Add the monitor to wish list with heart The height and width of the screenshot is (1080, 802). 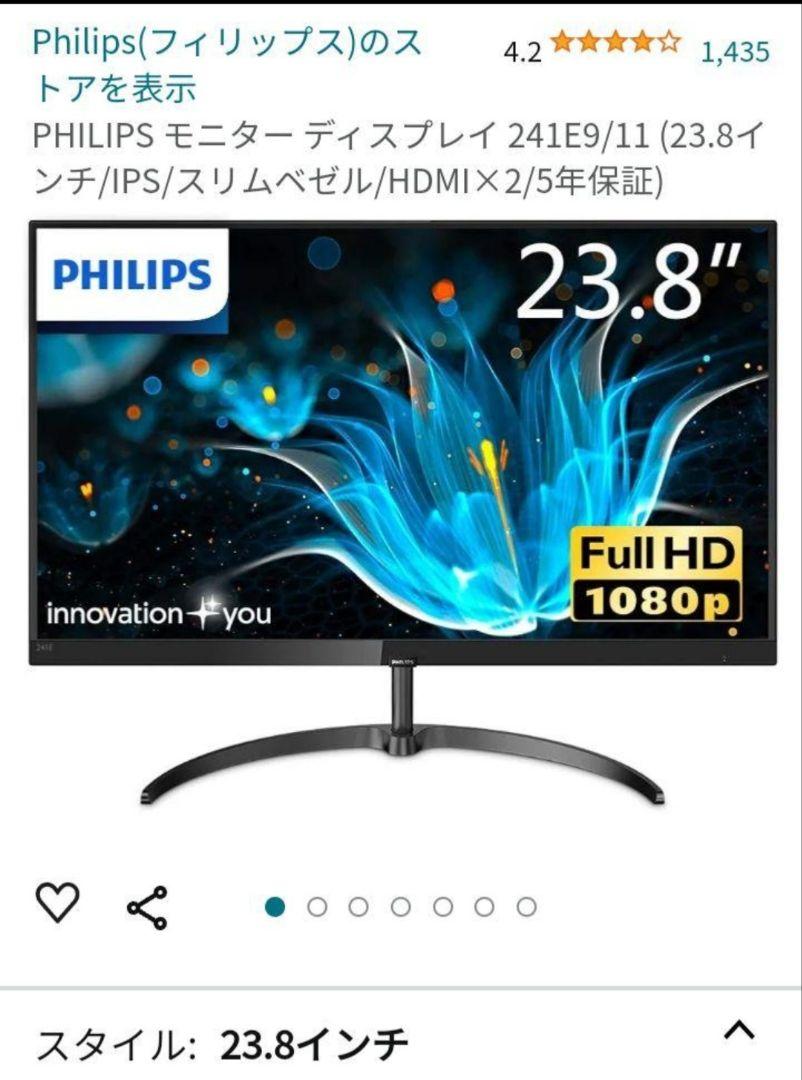[x=57, y=905]
